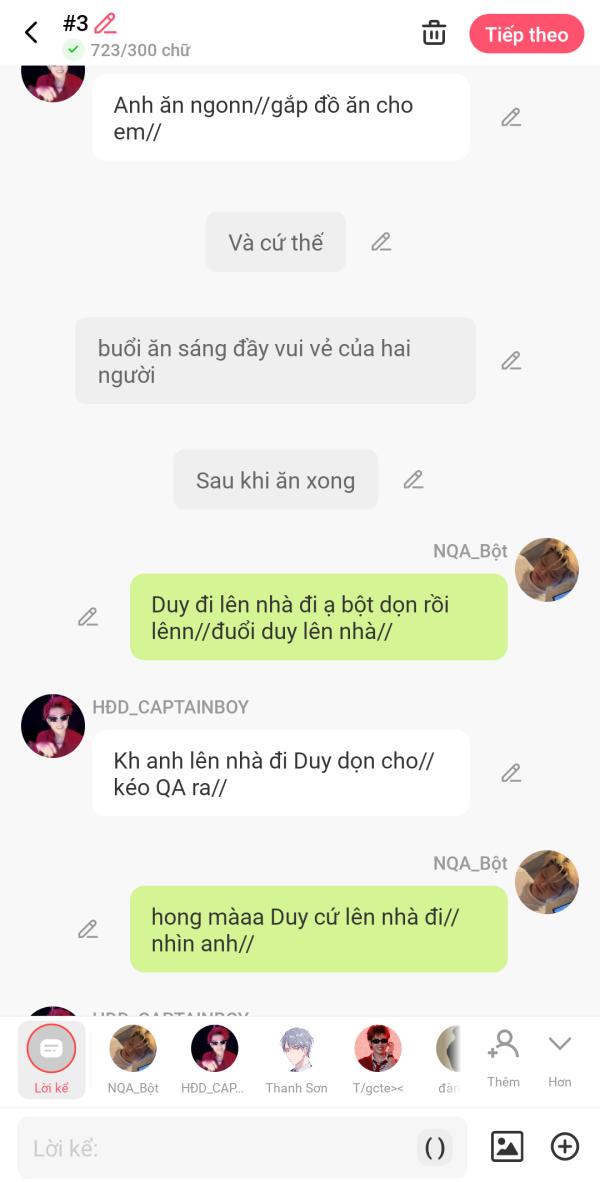The image size is (600, 1182).
Task: Edit the narration "buổi ăn sáng đầy vui vẻ"
Action: tap(511, 361)
